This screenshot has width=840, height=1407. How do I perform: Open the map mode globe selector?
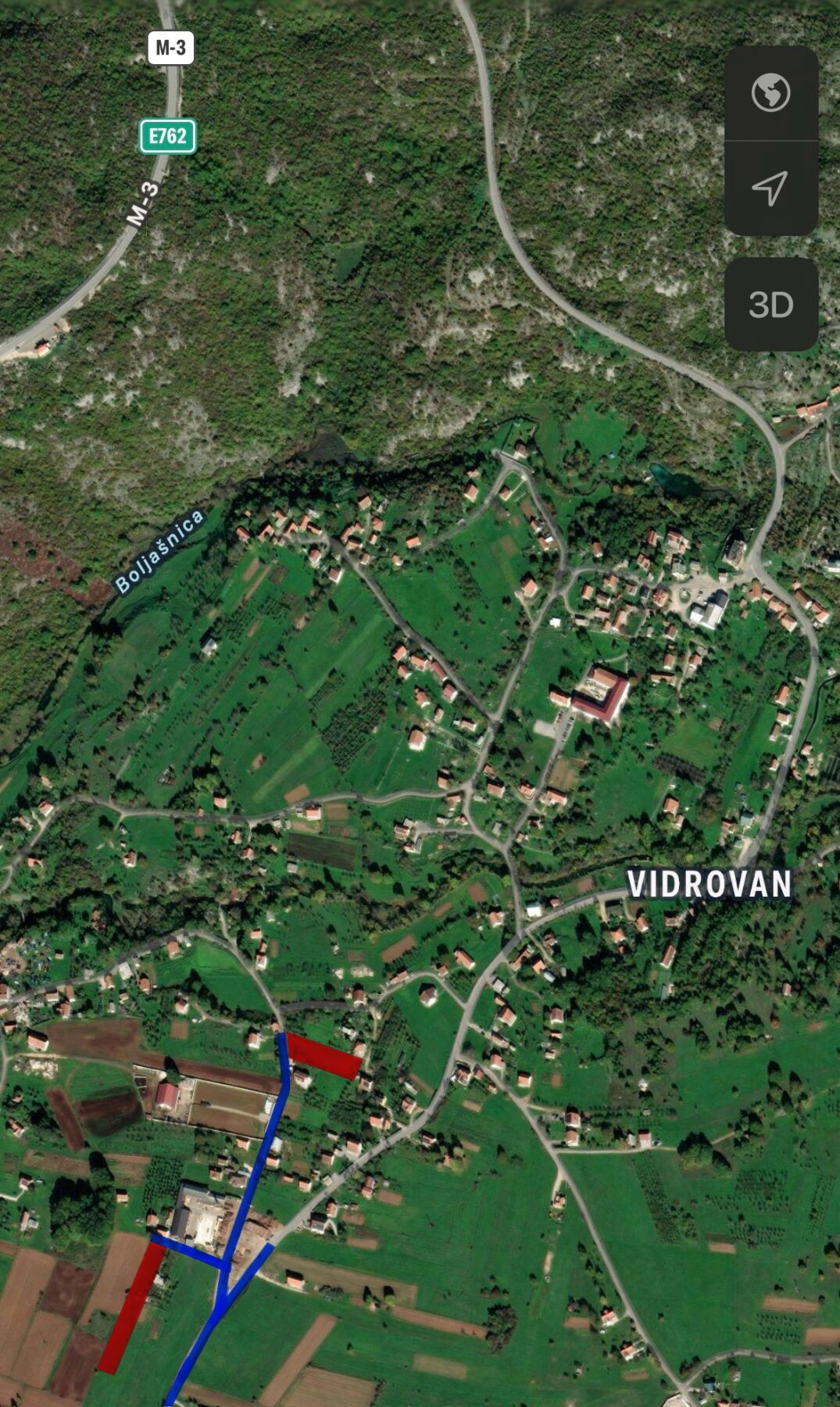[770, 93]
